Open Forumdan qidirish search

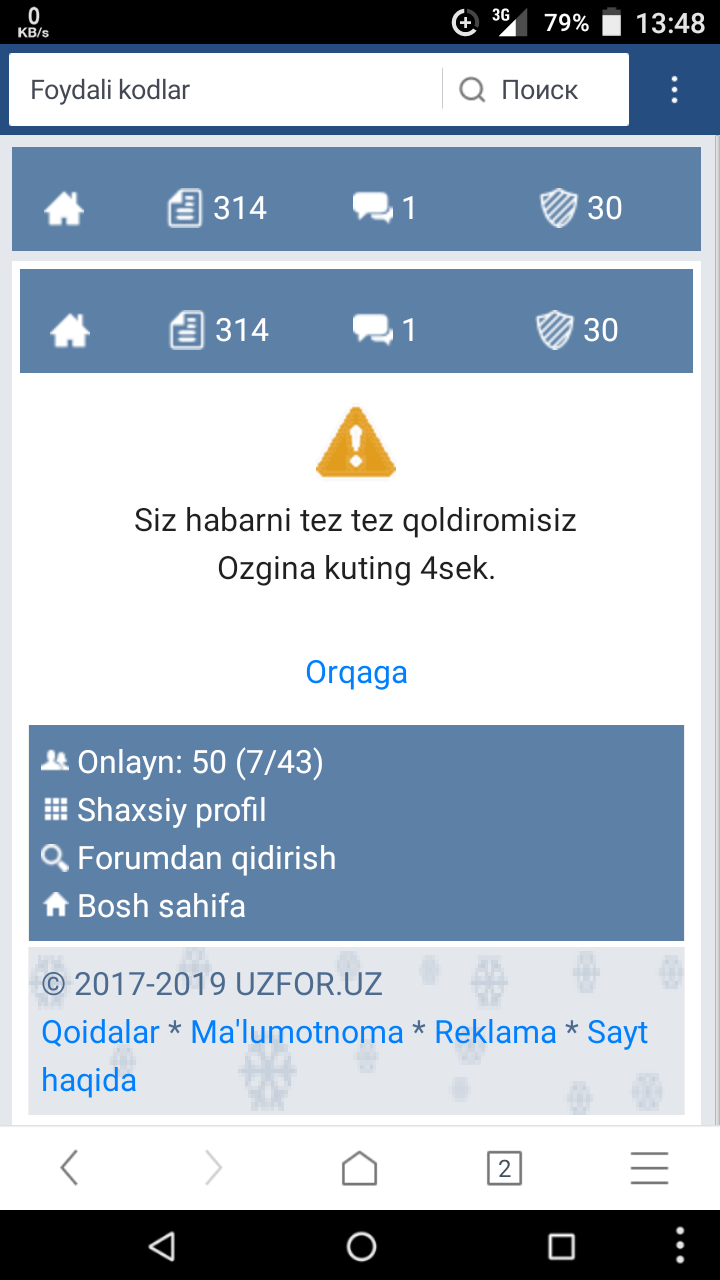coord(206,858)
